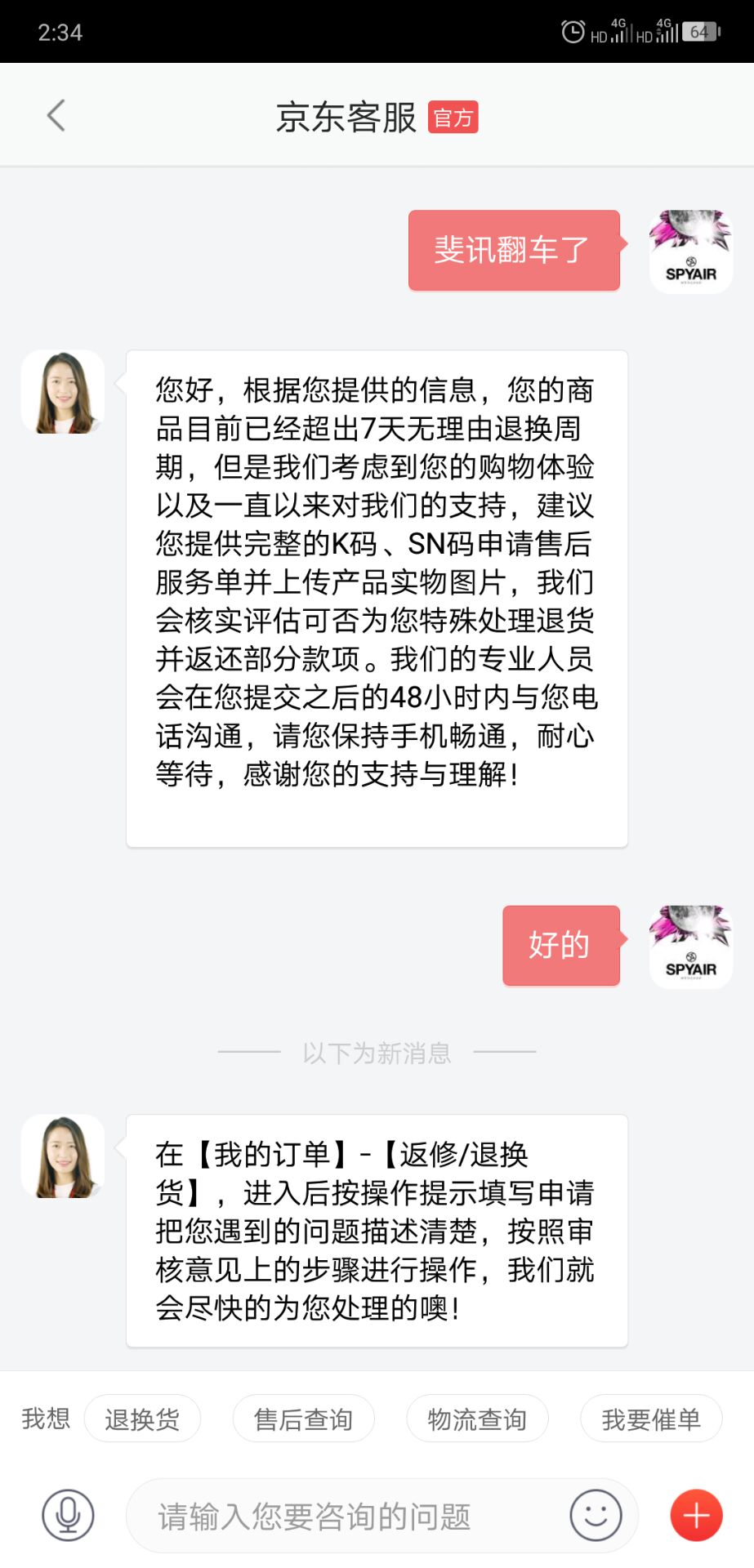
Task: Open the 我要催单 option chip
Action: (650, 1419)
